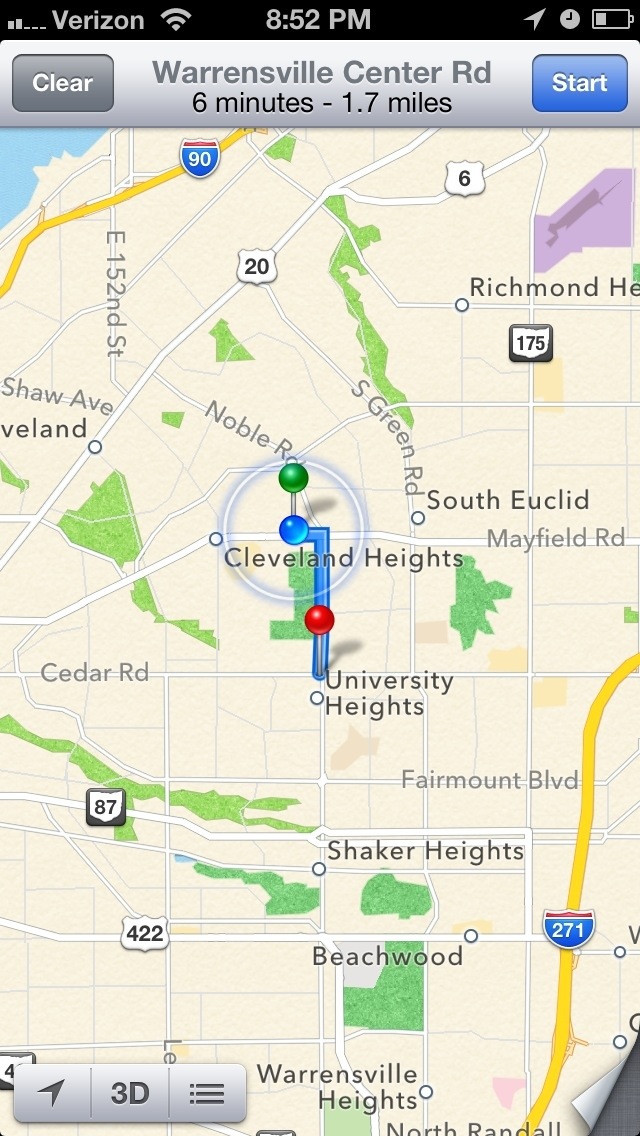Show the list of route directions
The width and height of the screenshot is (640, 1136).
(x=207, y=1093)
